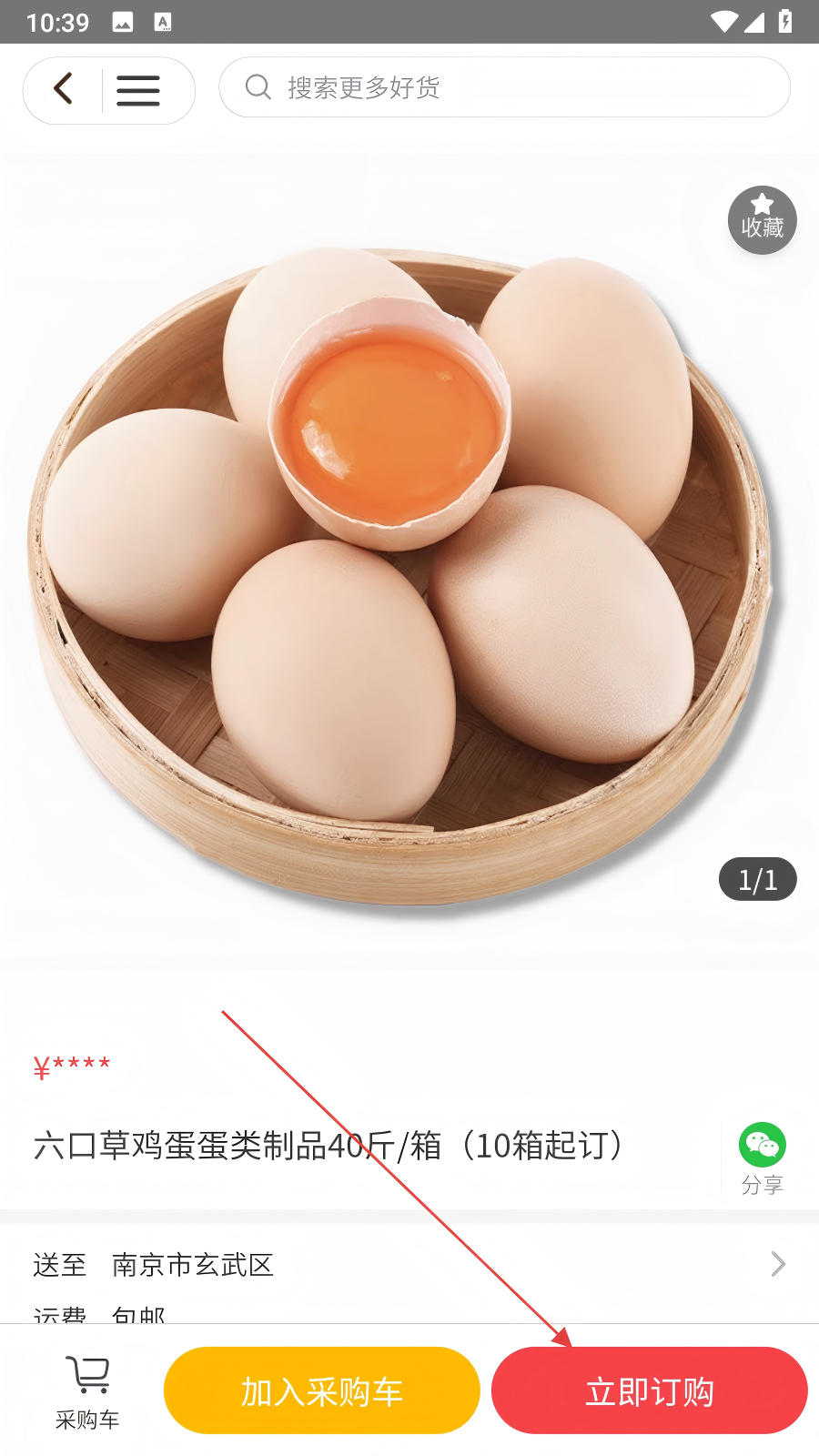Go back using the top-left arrow

click(63, 89)
